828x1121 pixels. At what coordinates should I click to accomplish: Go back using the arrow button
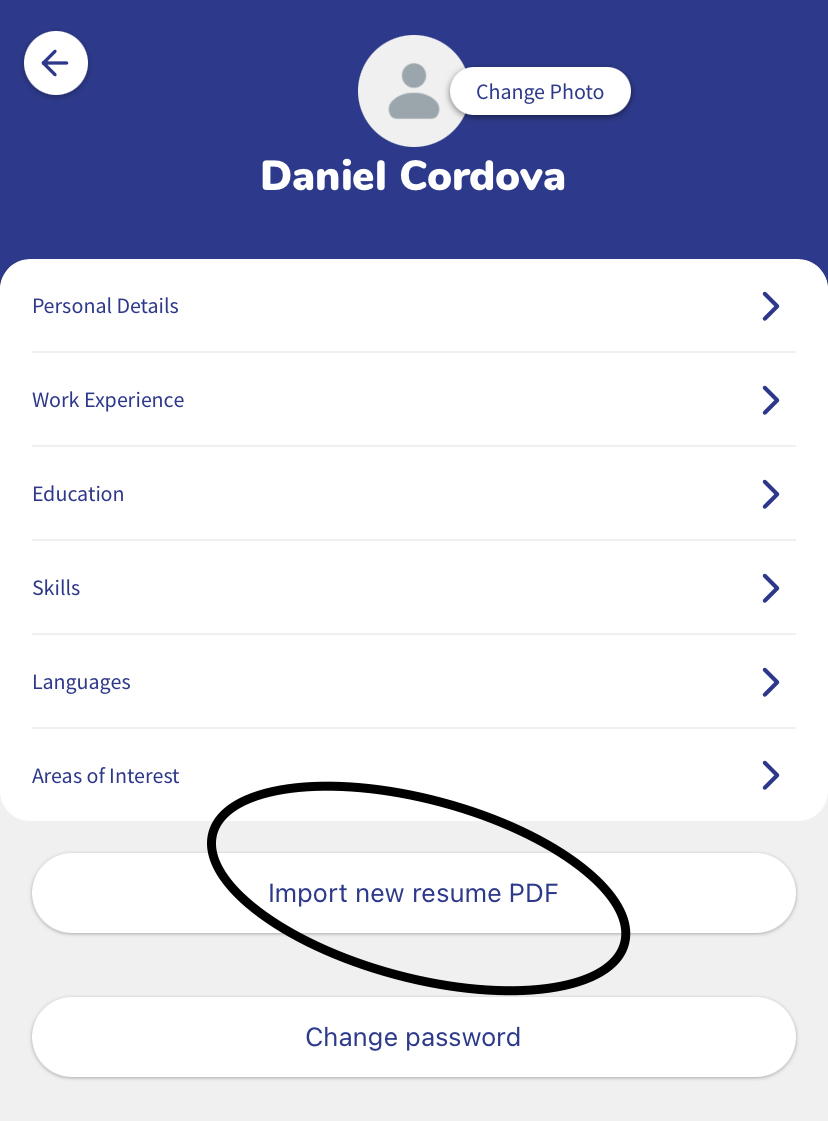[56, 64]
